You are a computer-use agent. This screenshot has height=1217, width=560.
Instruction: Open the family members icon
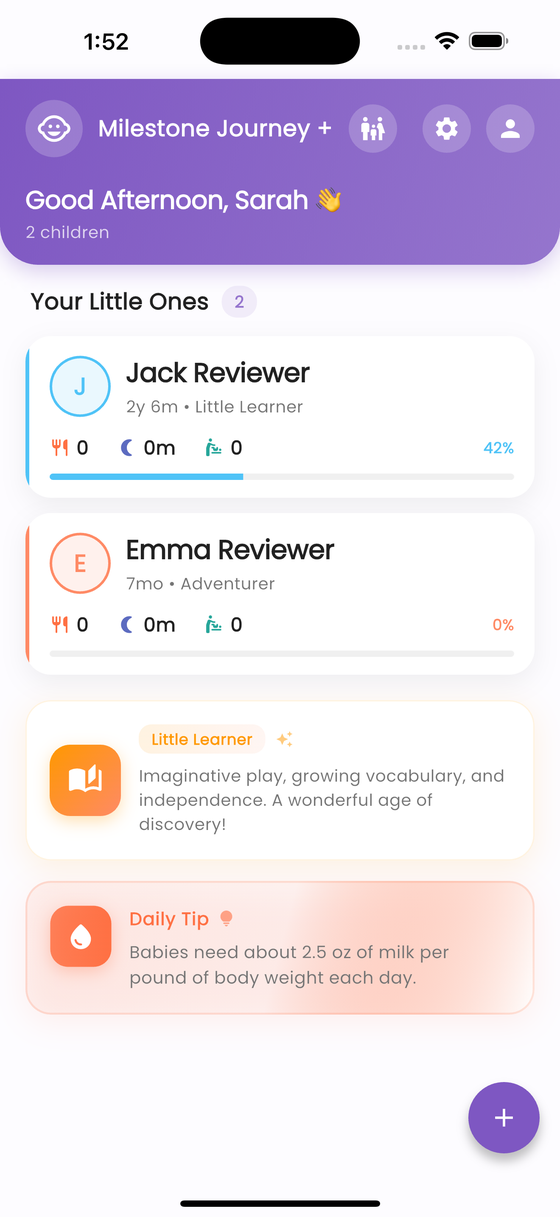(x=373, y=129)
